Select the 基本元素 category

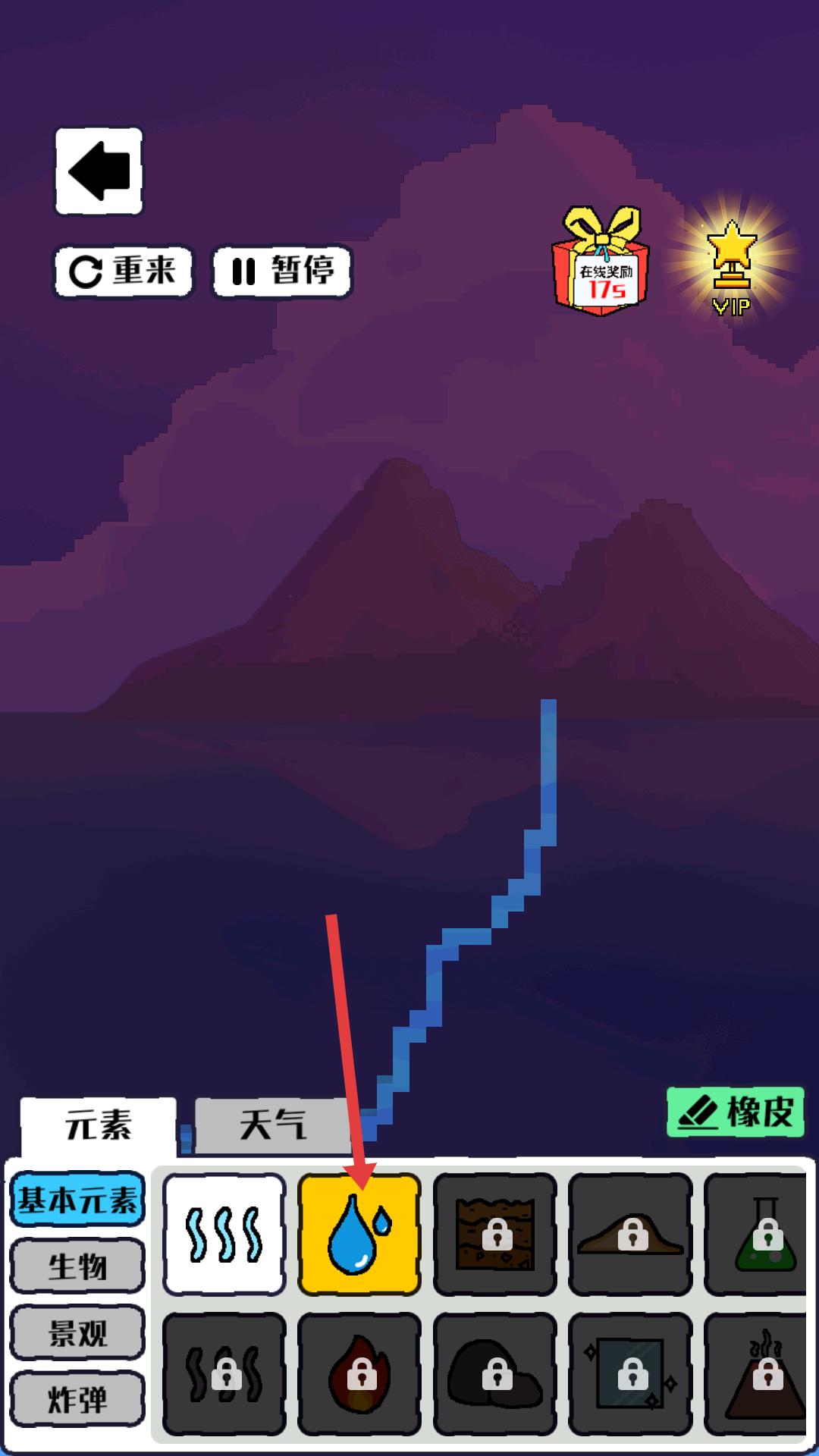[x=77, y=1200]
